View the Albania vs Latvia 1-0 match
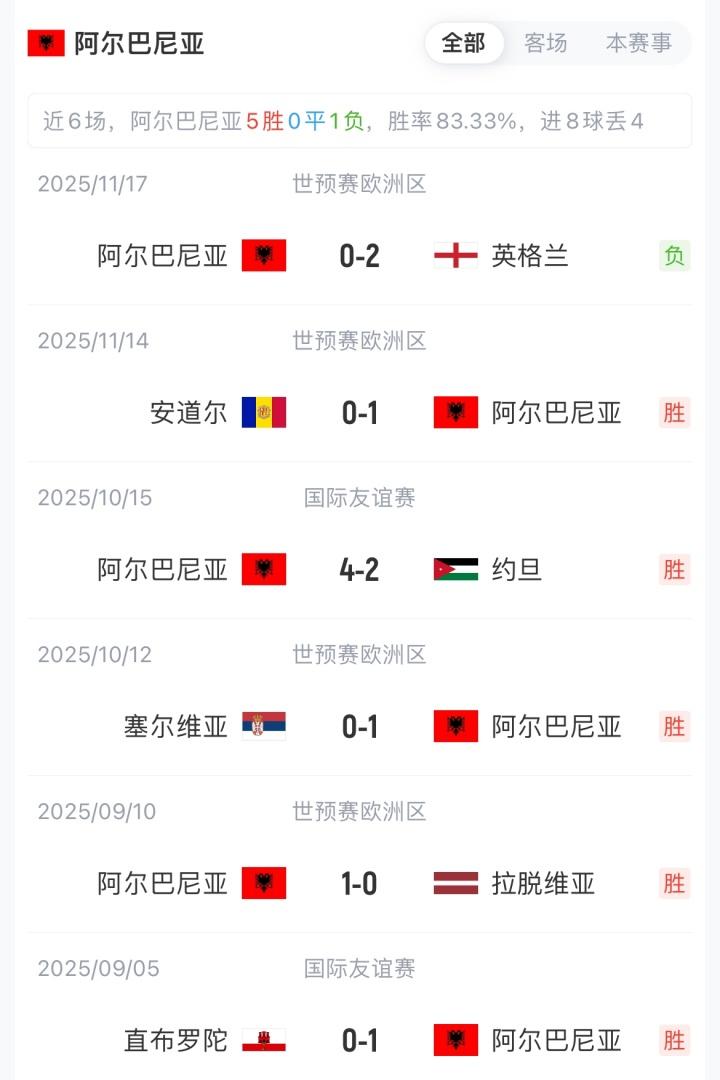Image resolution: width=720 pixels, height=1080 pixels. (359, 884)
